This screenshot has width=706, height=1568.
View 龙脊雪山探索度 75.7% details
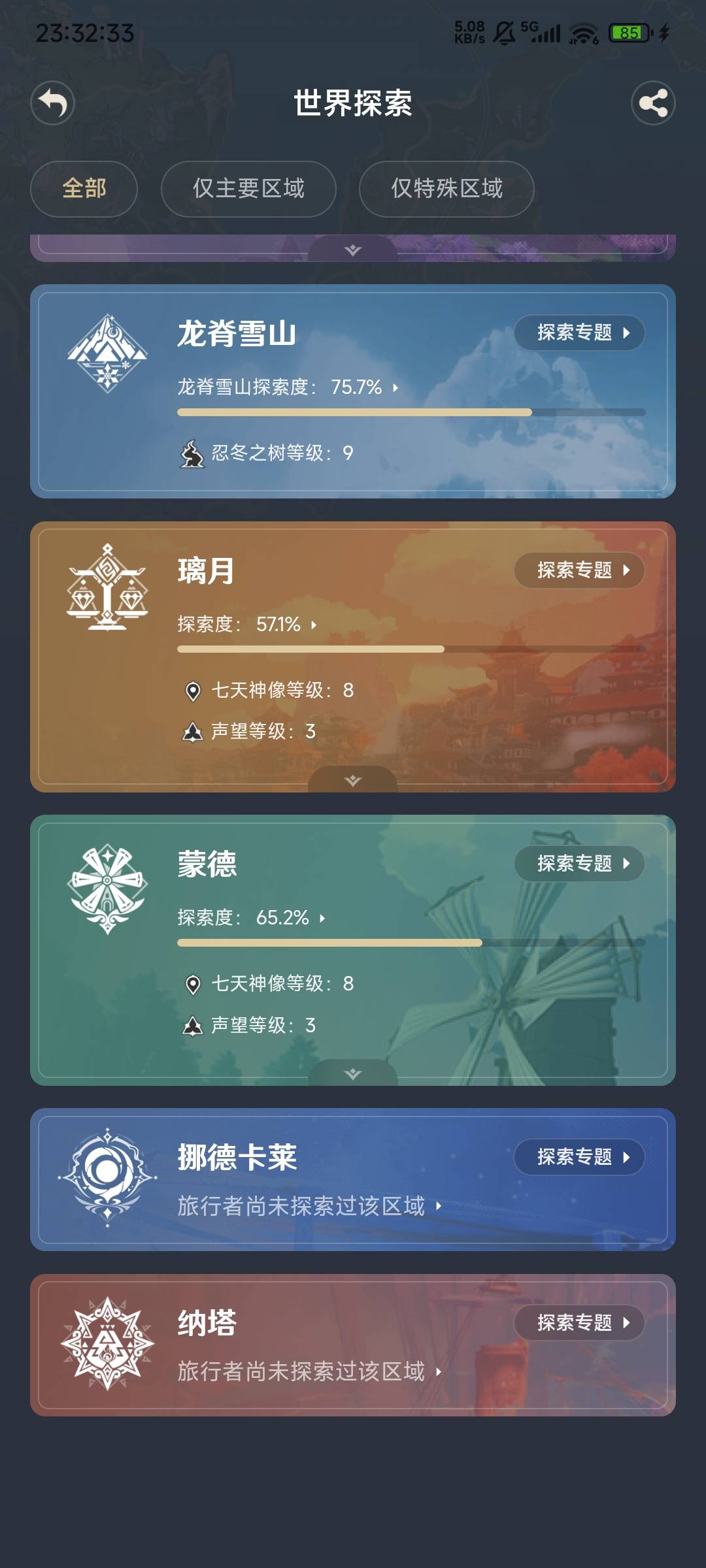[x=288, y=387]
